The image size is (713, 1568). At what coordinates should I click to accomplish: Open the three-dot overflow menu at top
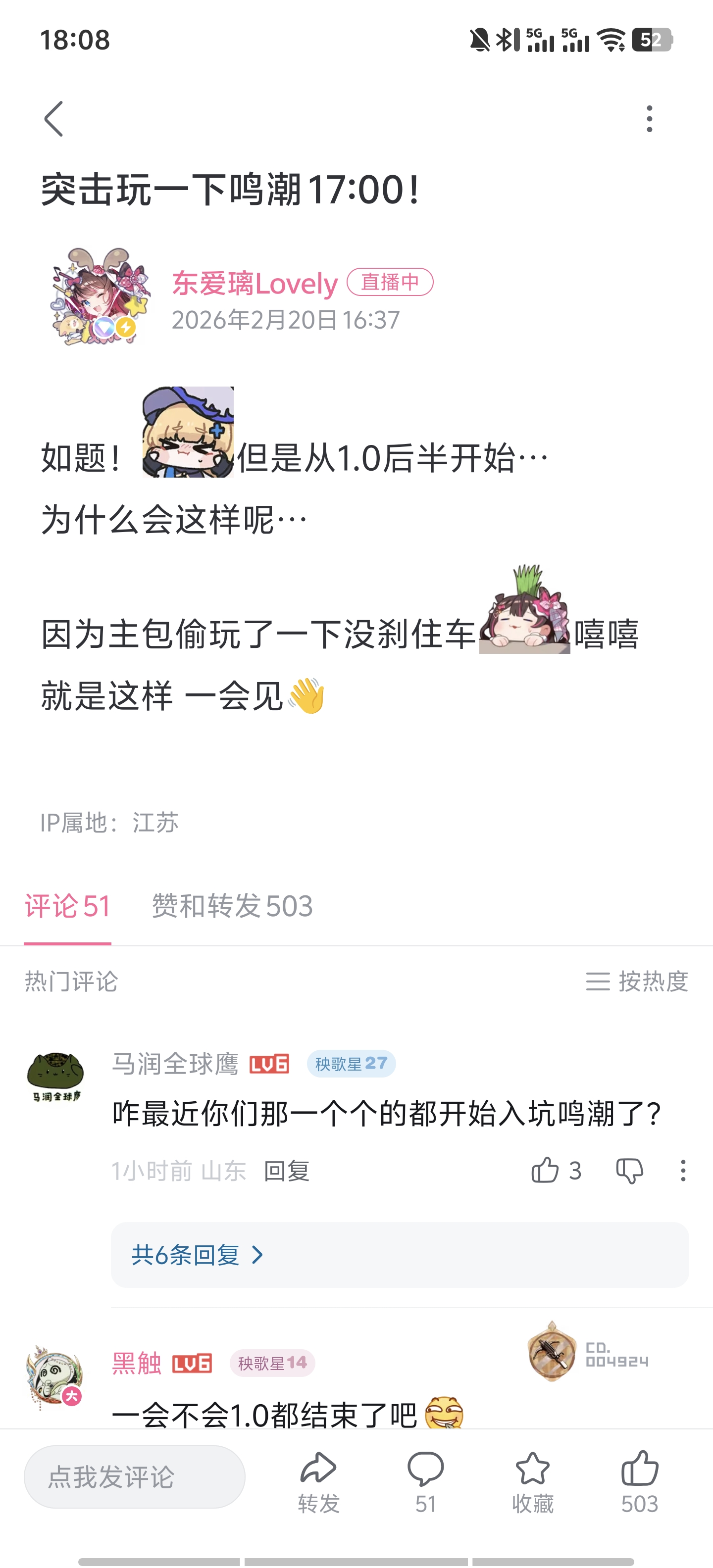(649, 119)
